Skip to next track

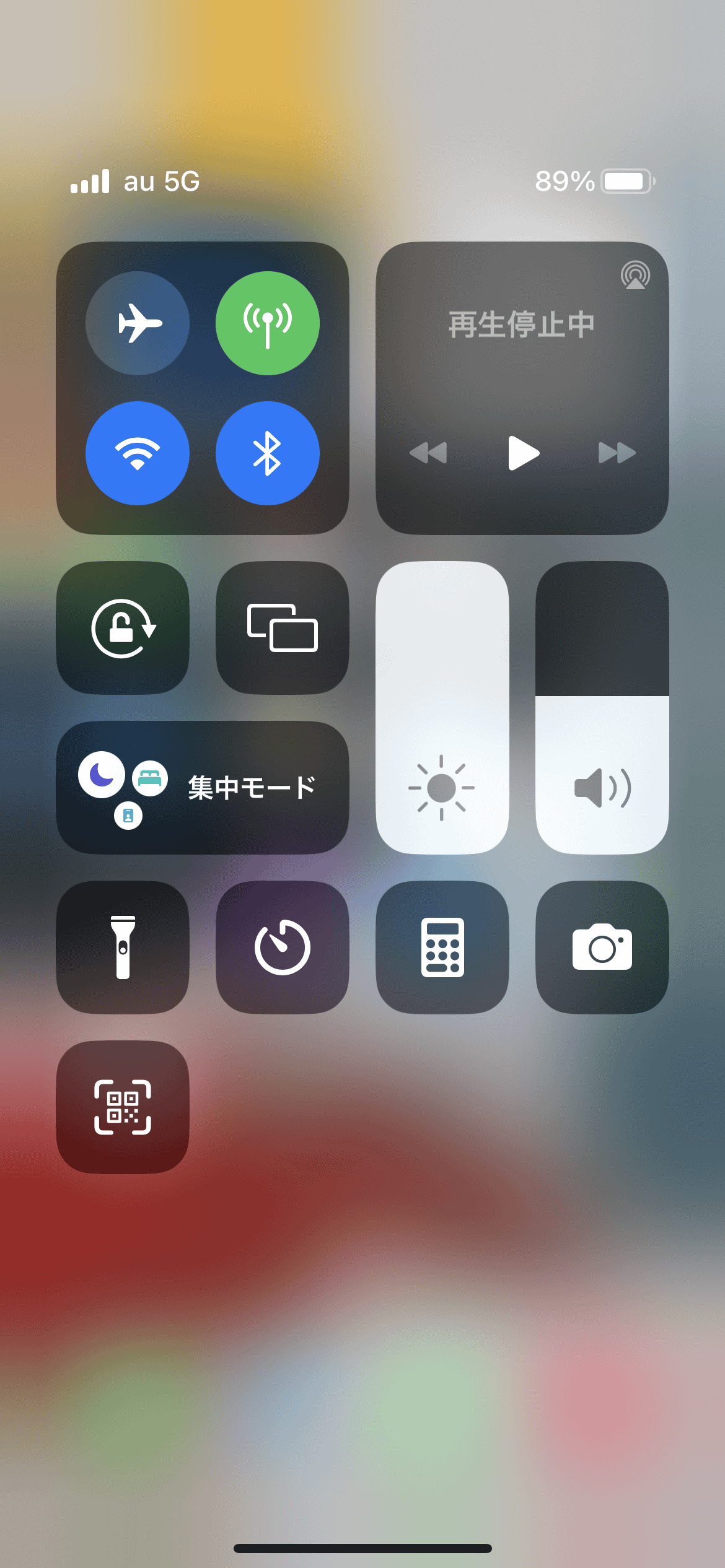coord(617,453)
